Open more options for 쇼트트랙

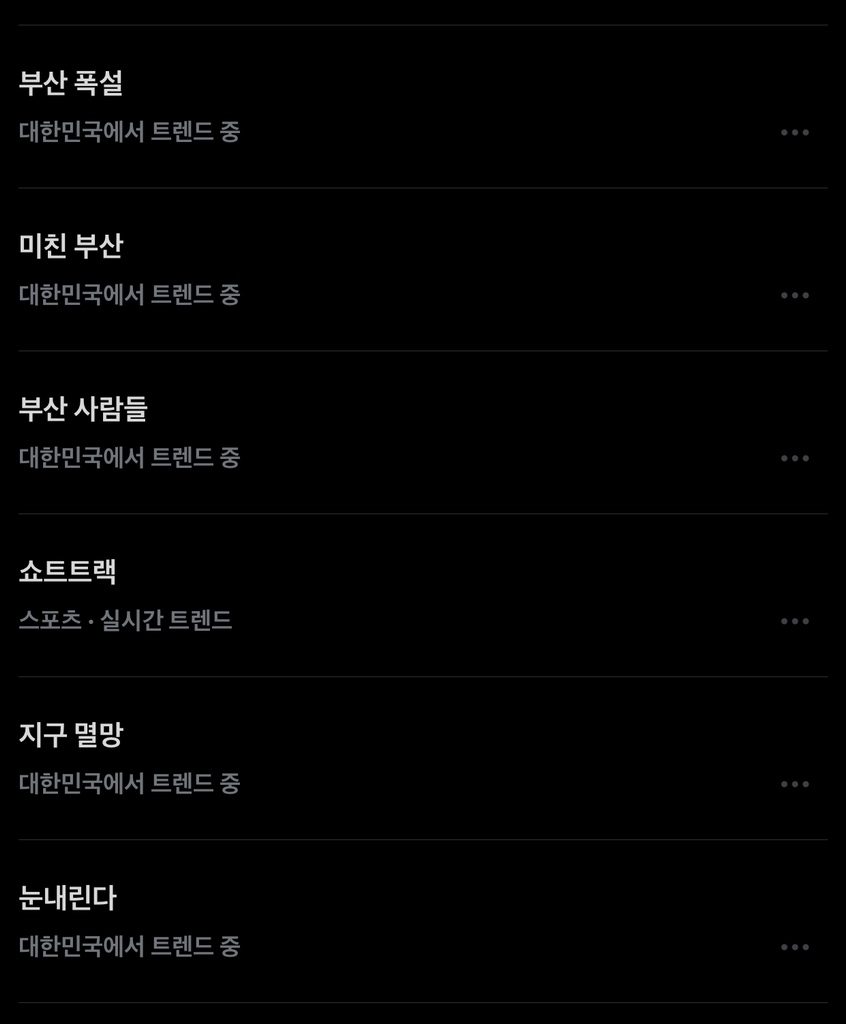pos(795,621)
